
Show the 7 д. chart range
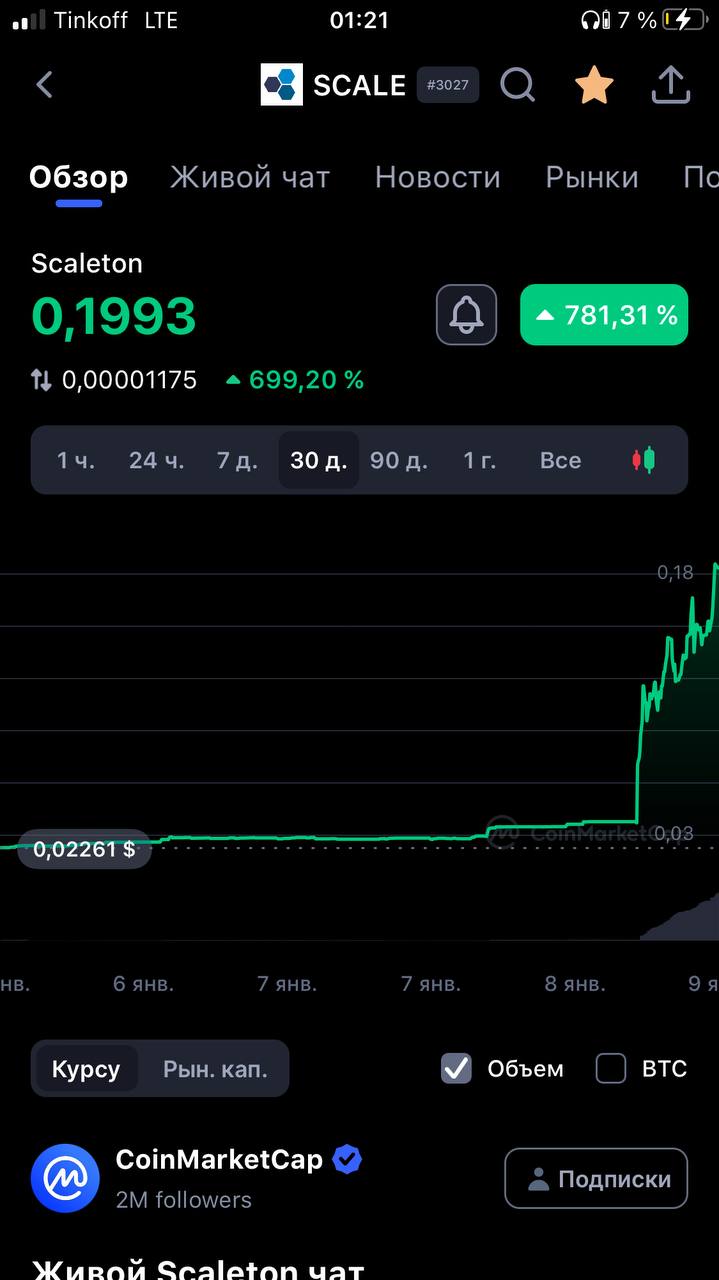(237, 460)
